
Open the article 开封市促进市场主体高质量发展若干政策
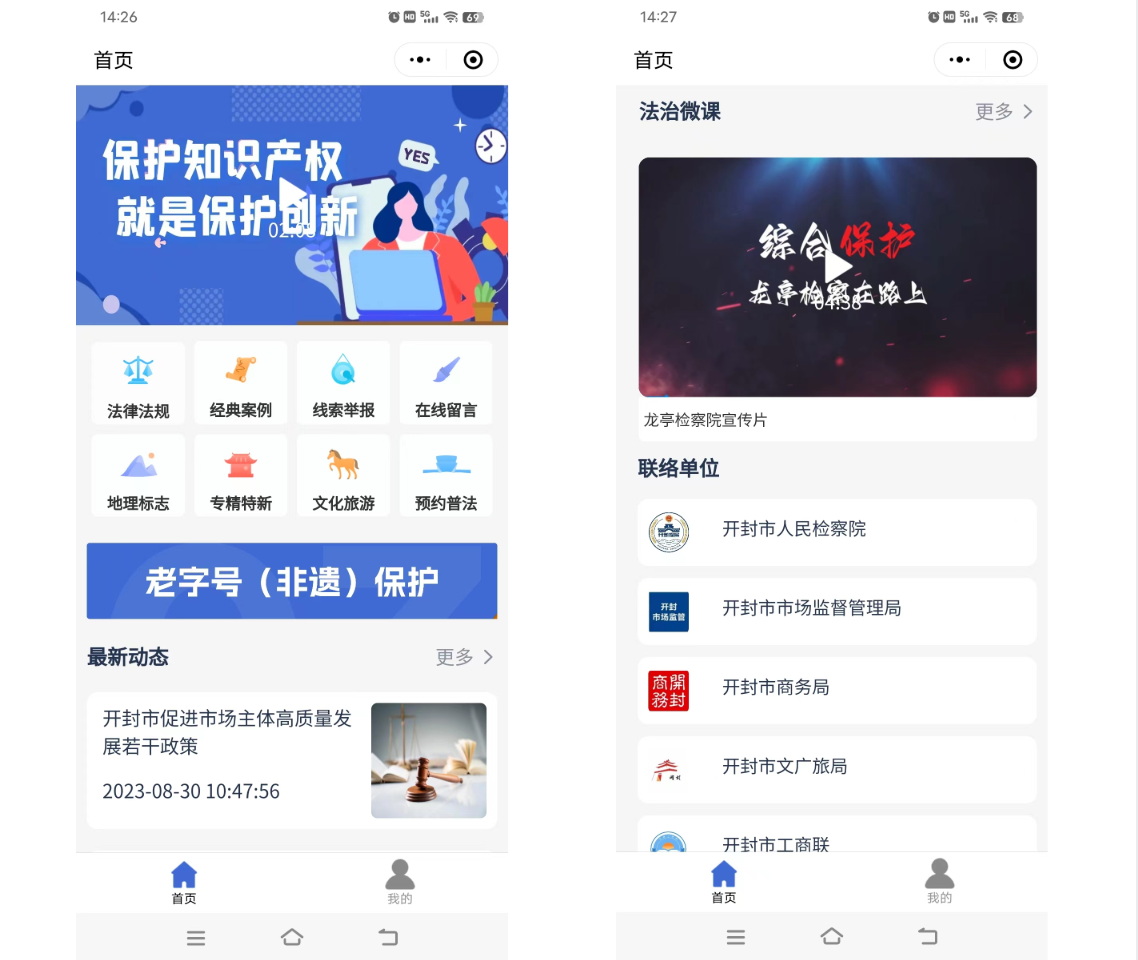pos(291,760)
